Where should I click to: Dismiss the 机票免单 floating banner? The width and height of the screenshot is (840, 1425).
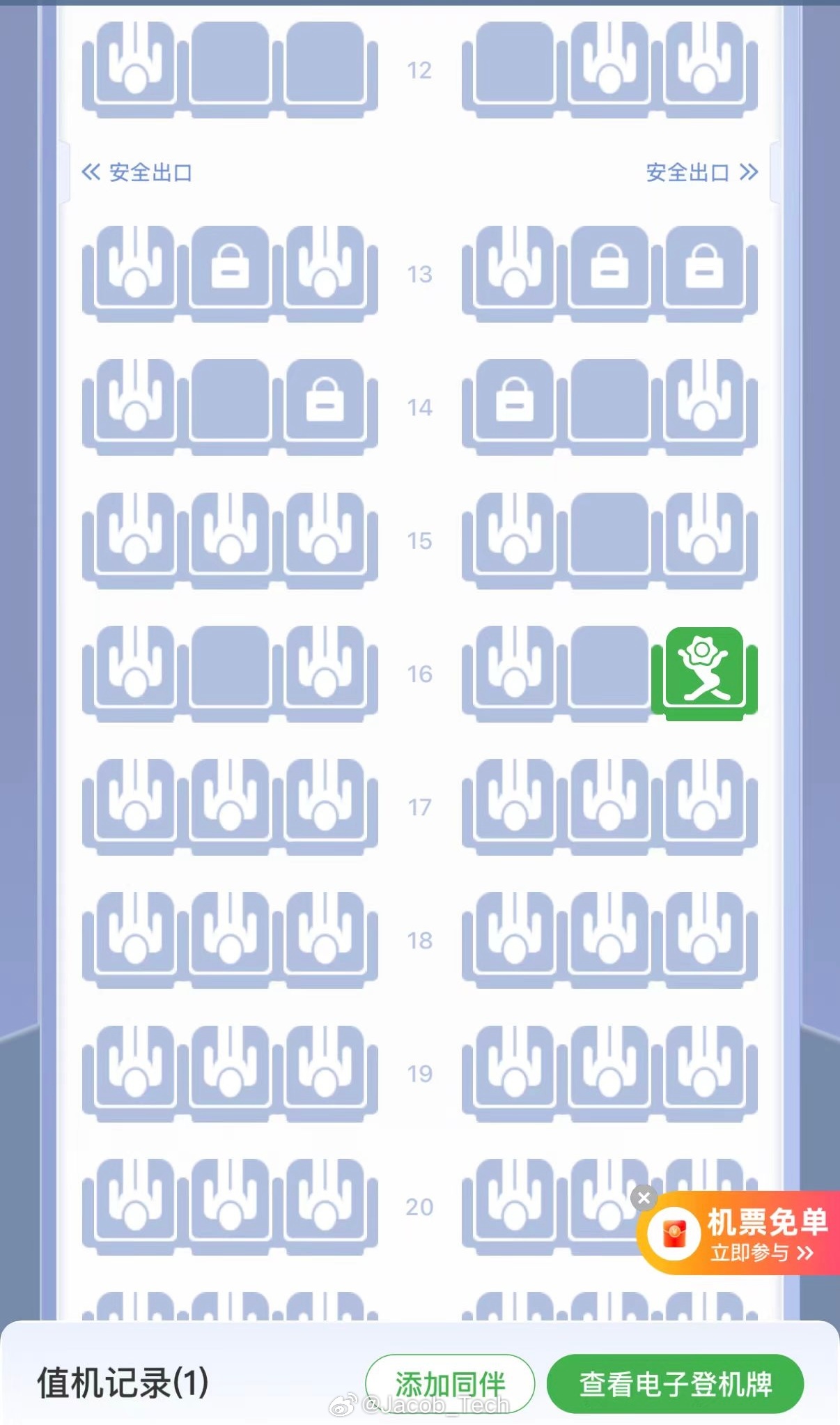pyautogui.click(x=644, y=1198)
